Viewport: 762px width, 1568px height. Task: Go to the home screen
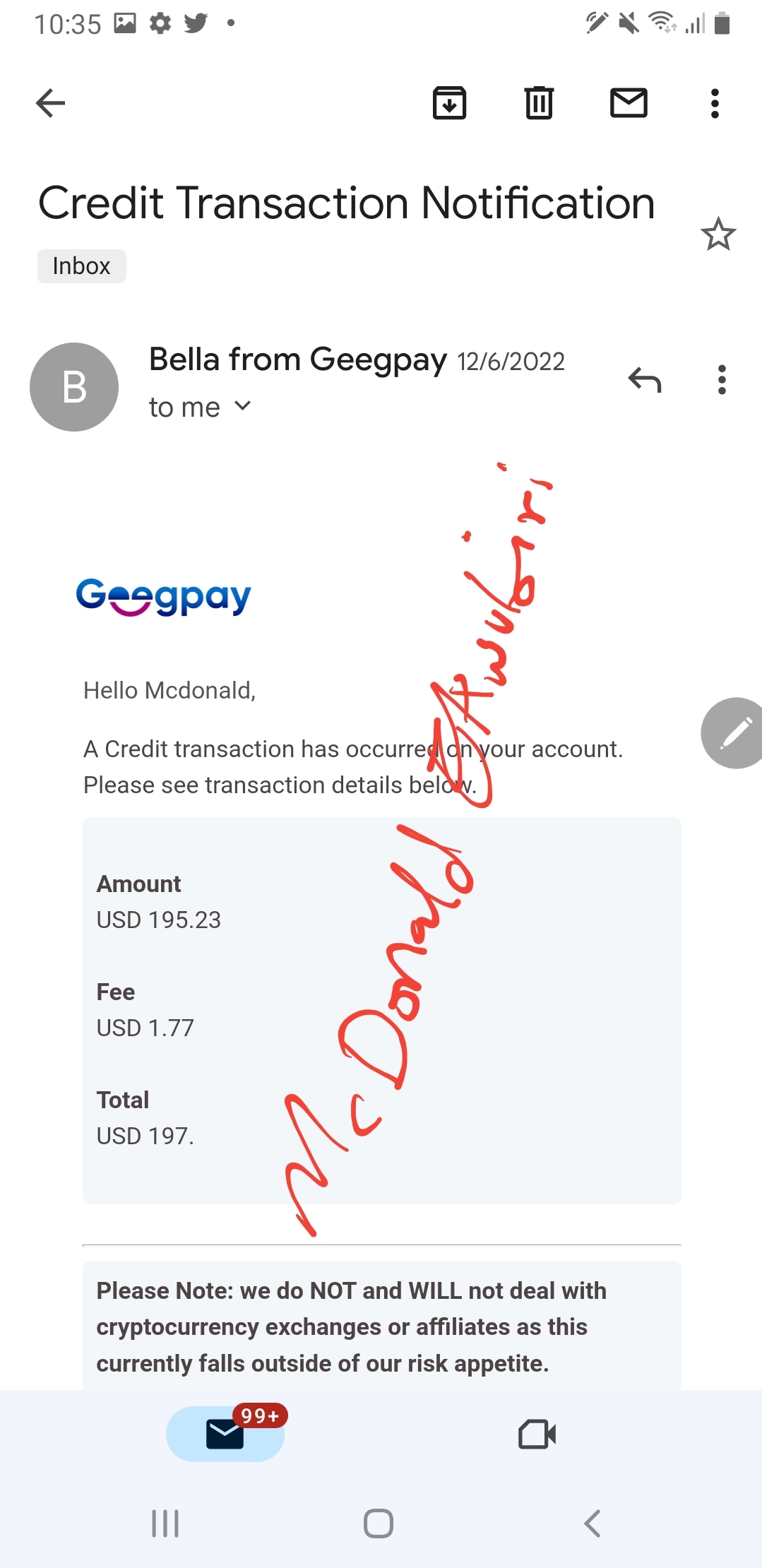pyautogui.click(x=379, y=1524)
